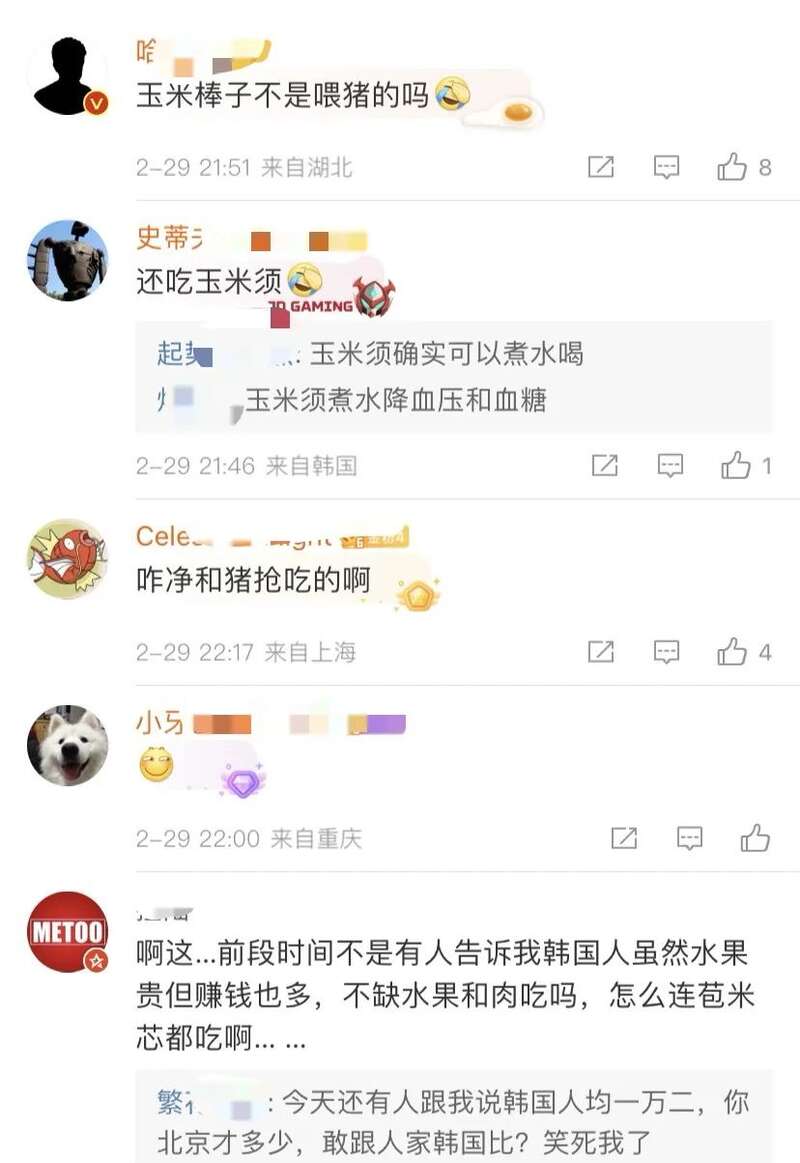Repost the comment 还吃玉米须
Screen dimensions: 800x1163
[x=604, y=465]
